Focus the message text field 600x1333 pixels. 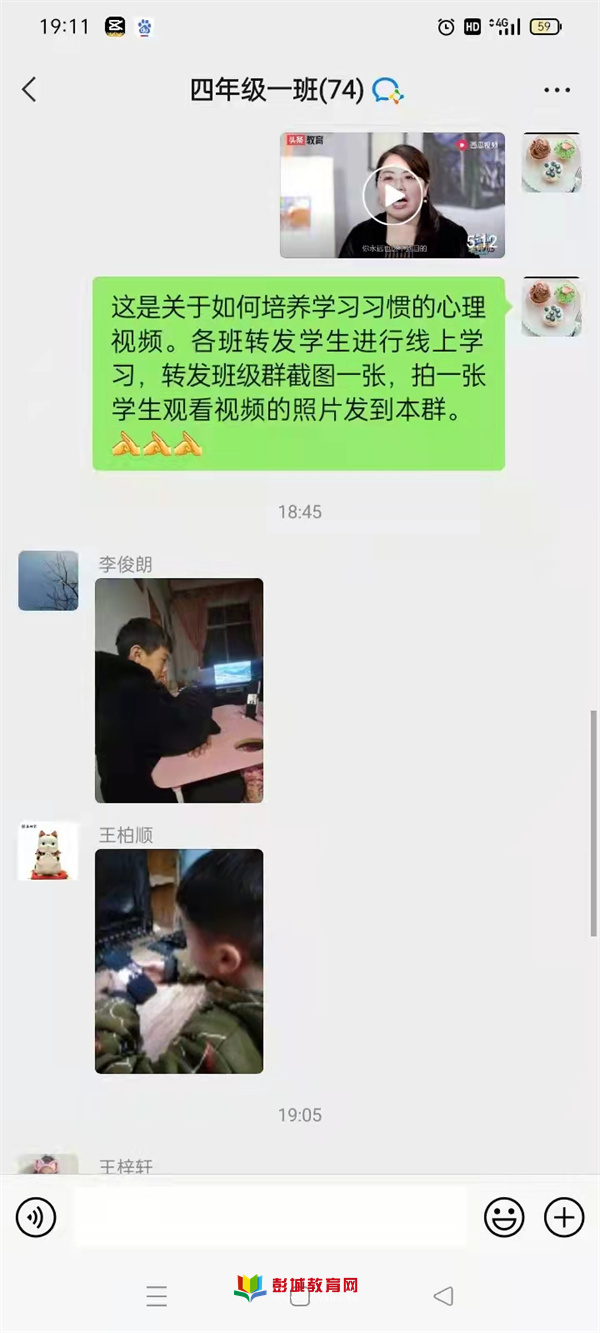[x=270, y=1217]
